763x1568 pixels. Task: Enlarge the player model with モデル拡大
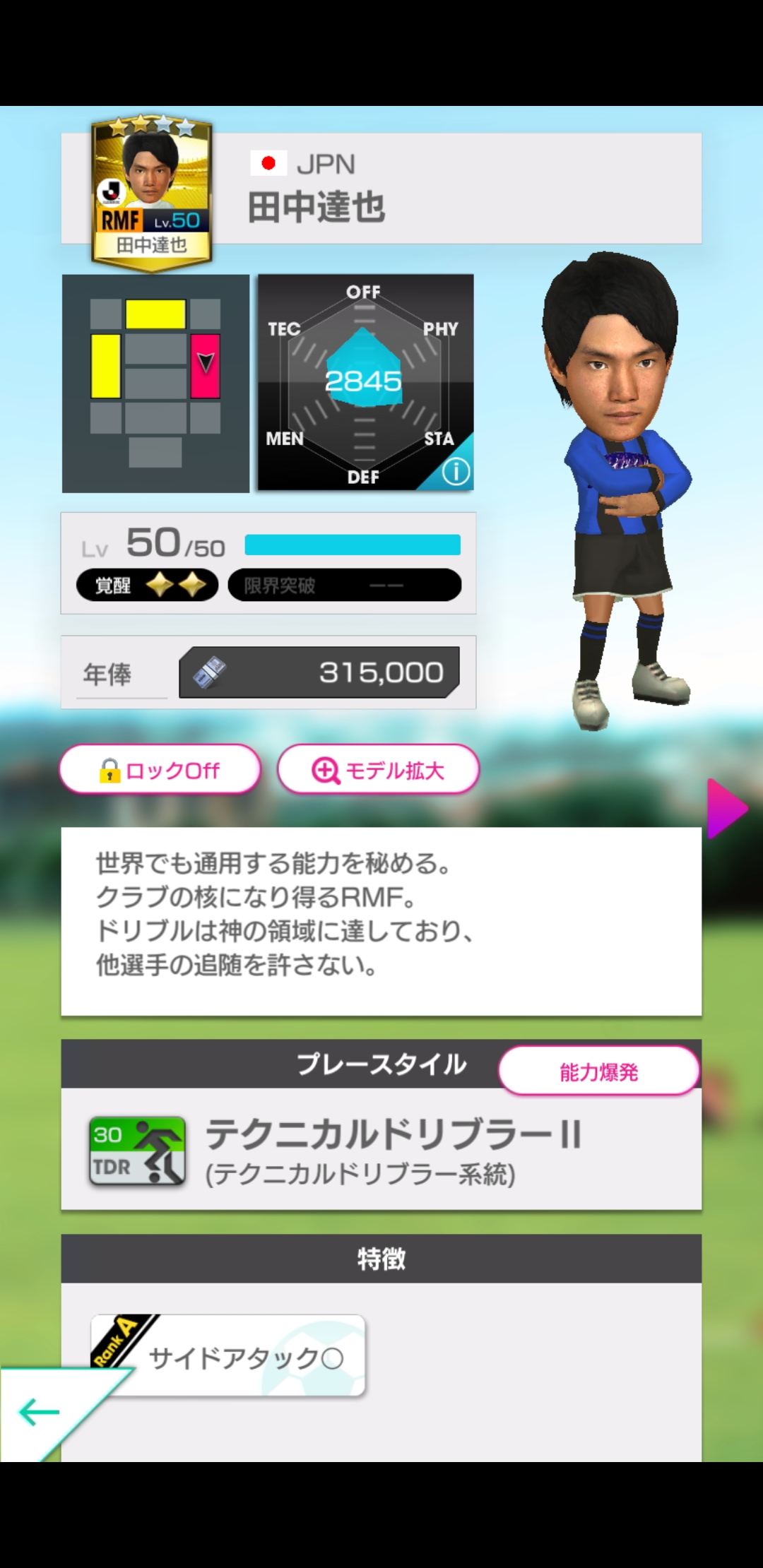(x=379, y=769)
